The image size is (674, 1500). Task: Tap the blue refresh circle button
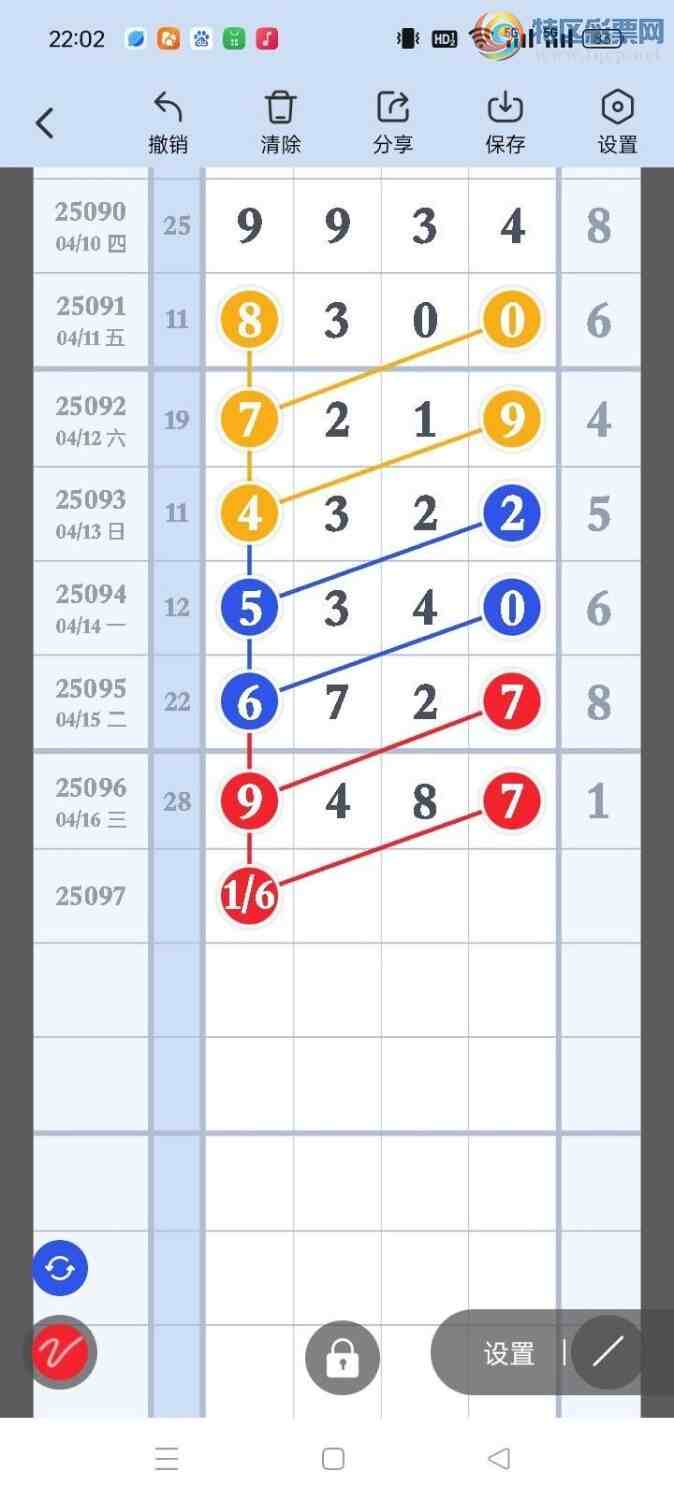[60, 1269]
